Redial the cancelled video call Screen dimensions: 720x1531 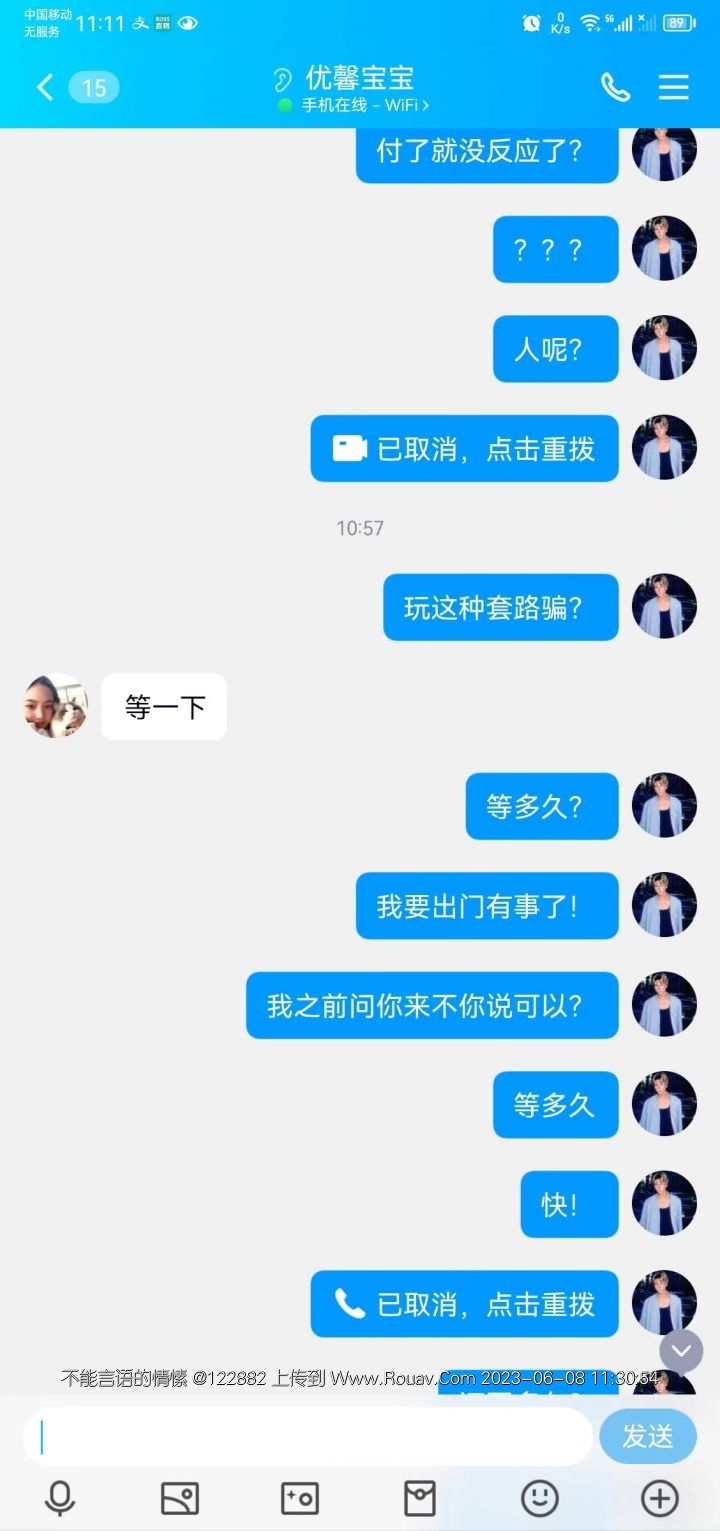coord(464,449)
